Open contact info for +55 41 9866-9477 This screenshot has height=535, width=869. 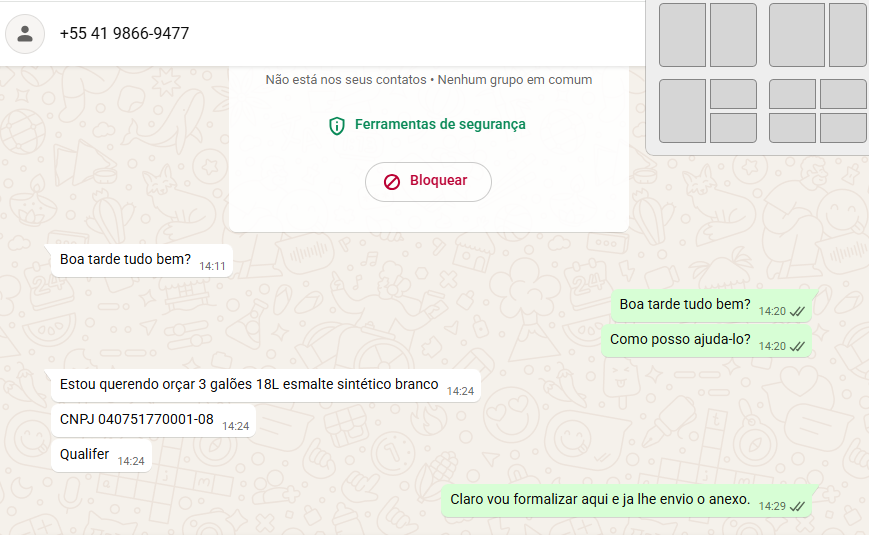124,33
